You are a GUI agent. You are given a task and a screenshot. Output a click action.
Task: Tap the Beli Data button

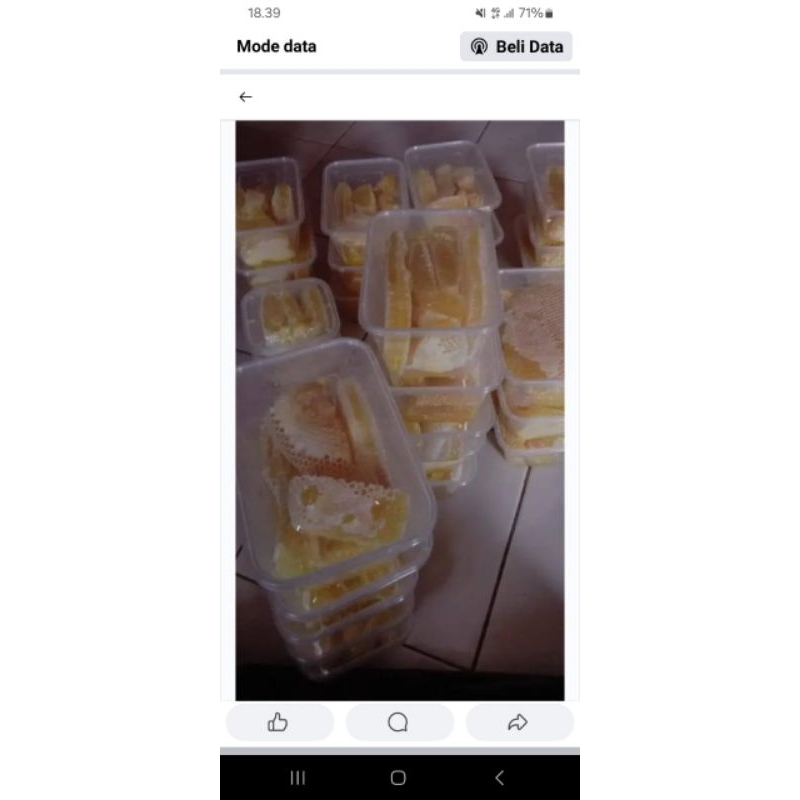516,46
